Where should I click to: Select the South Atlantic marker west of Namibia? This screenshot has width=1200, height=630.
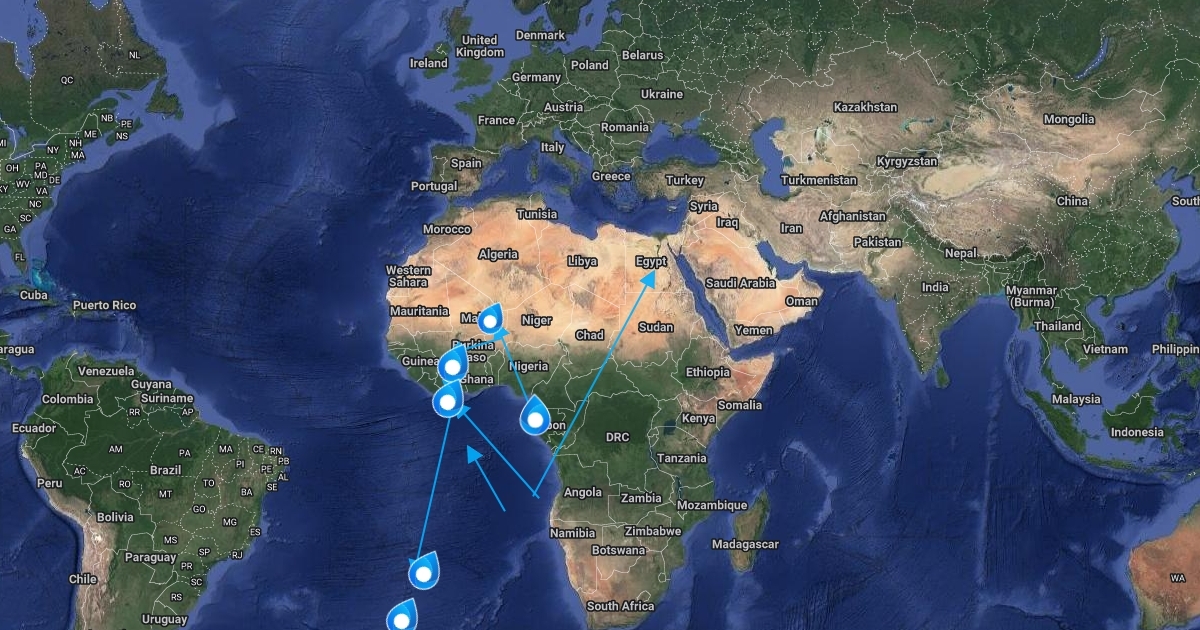[x=424, y=574]
